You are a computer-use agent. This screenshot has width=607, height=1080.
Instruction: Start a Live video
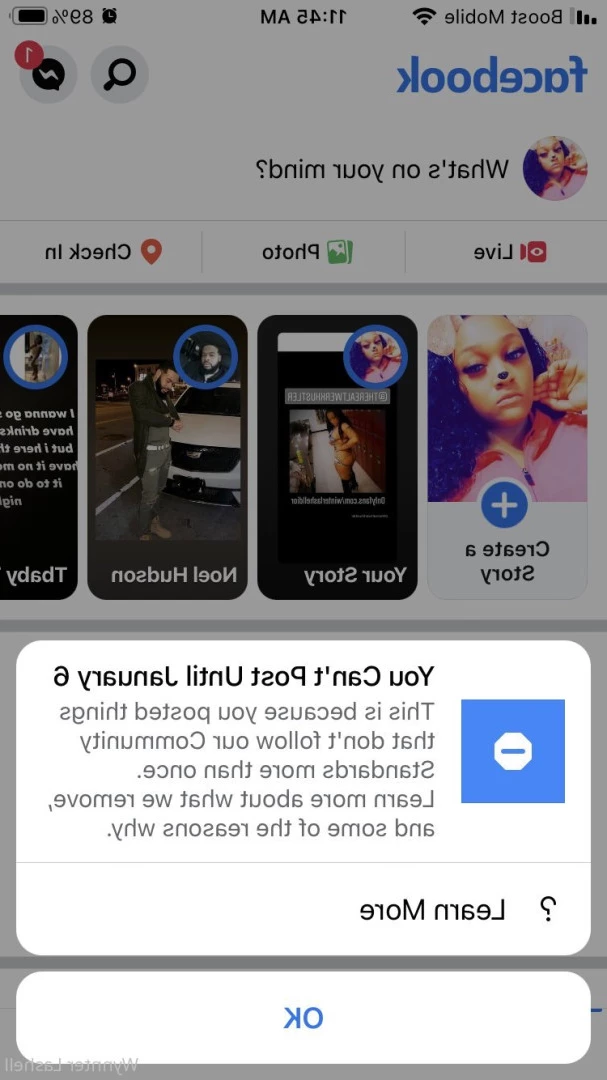coord(509,251)
